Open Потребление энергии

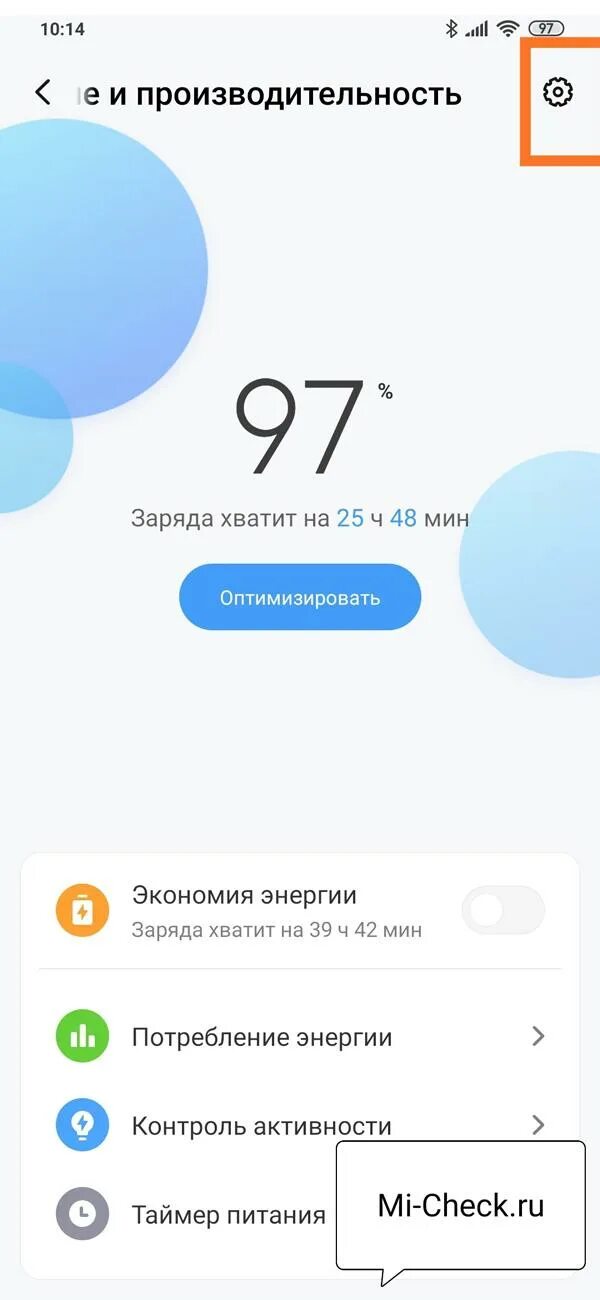coord(300,1037)
